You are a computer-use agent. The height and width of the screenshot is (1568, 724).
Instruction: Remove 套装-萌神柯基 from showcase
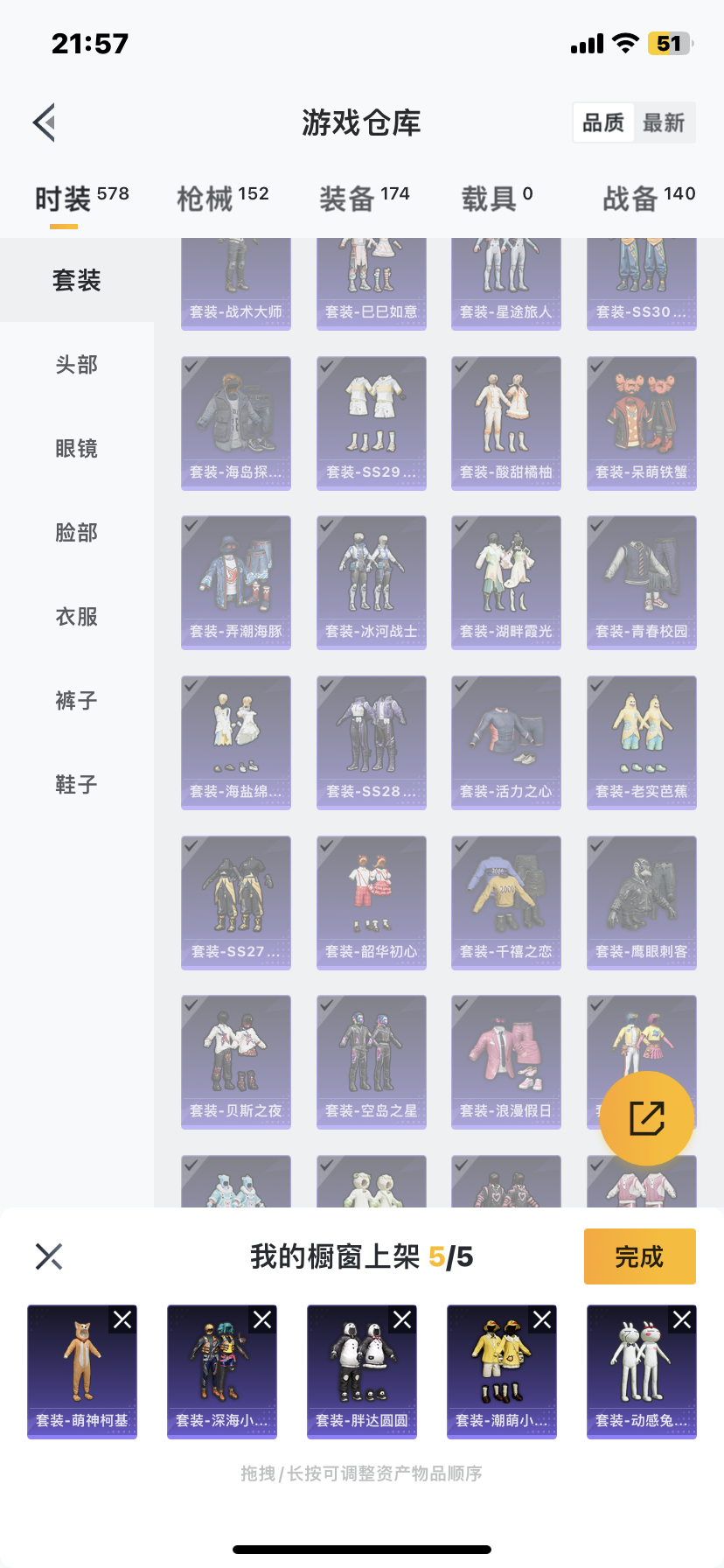[122, 1319]
